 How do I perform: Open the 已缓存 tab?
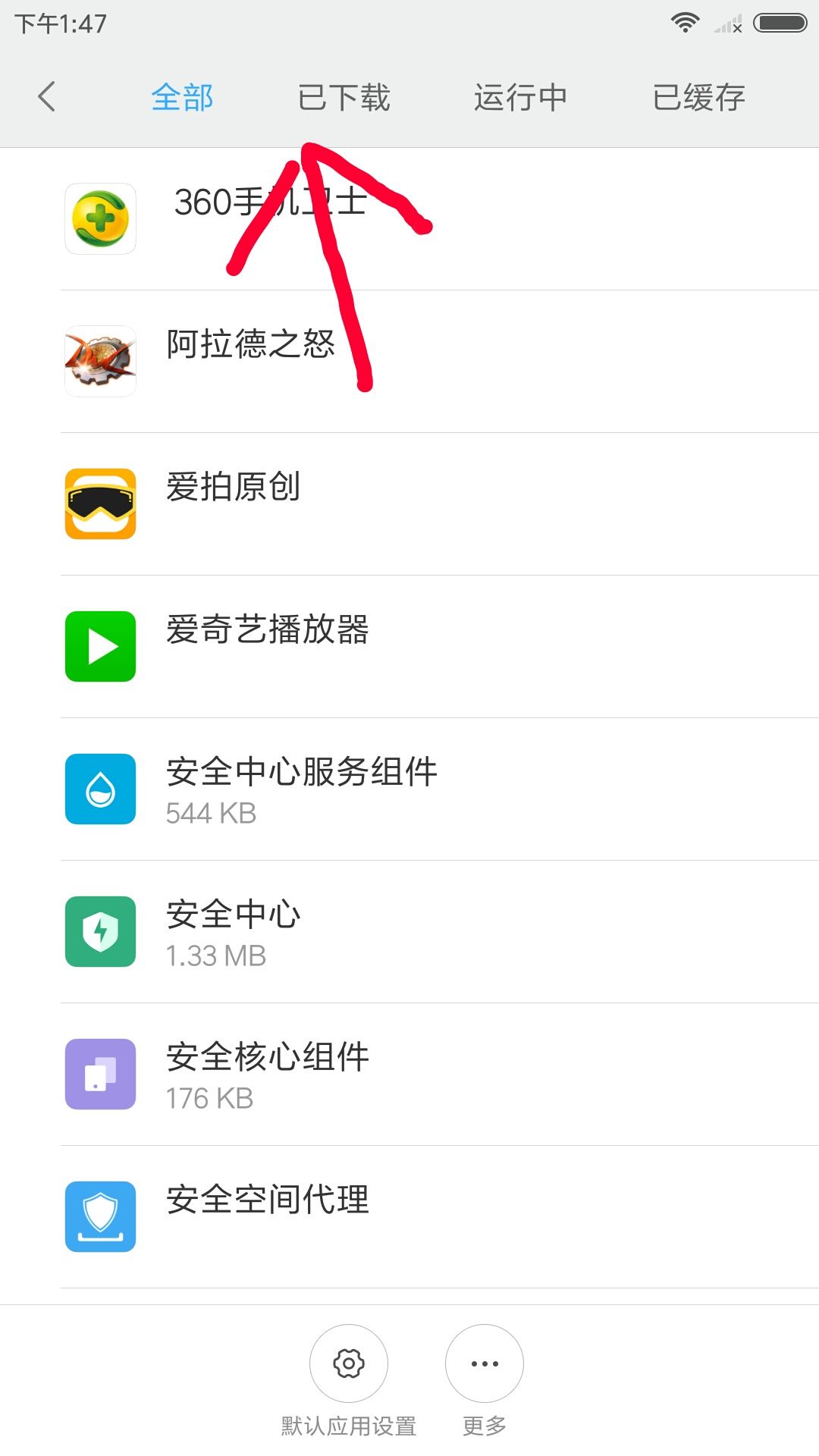[x=698, y=97]
